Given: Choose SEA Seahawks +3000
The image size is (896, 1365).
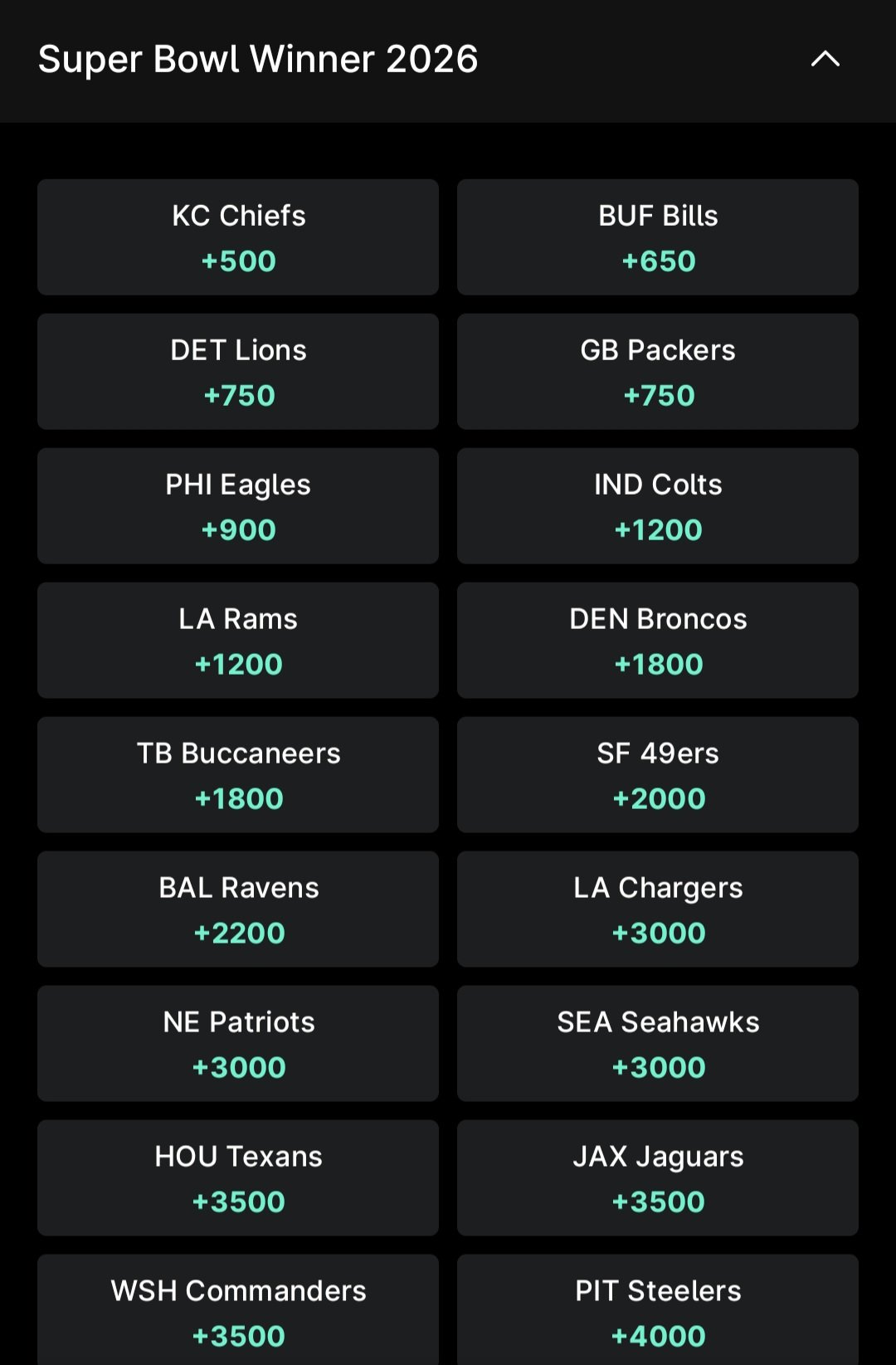Looking at the screenshot, I should [x=658, y=1044].
